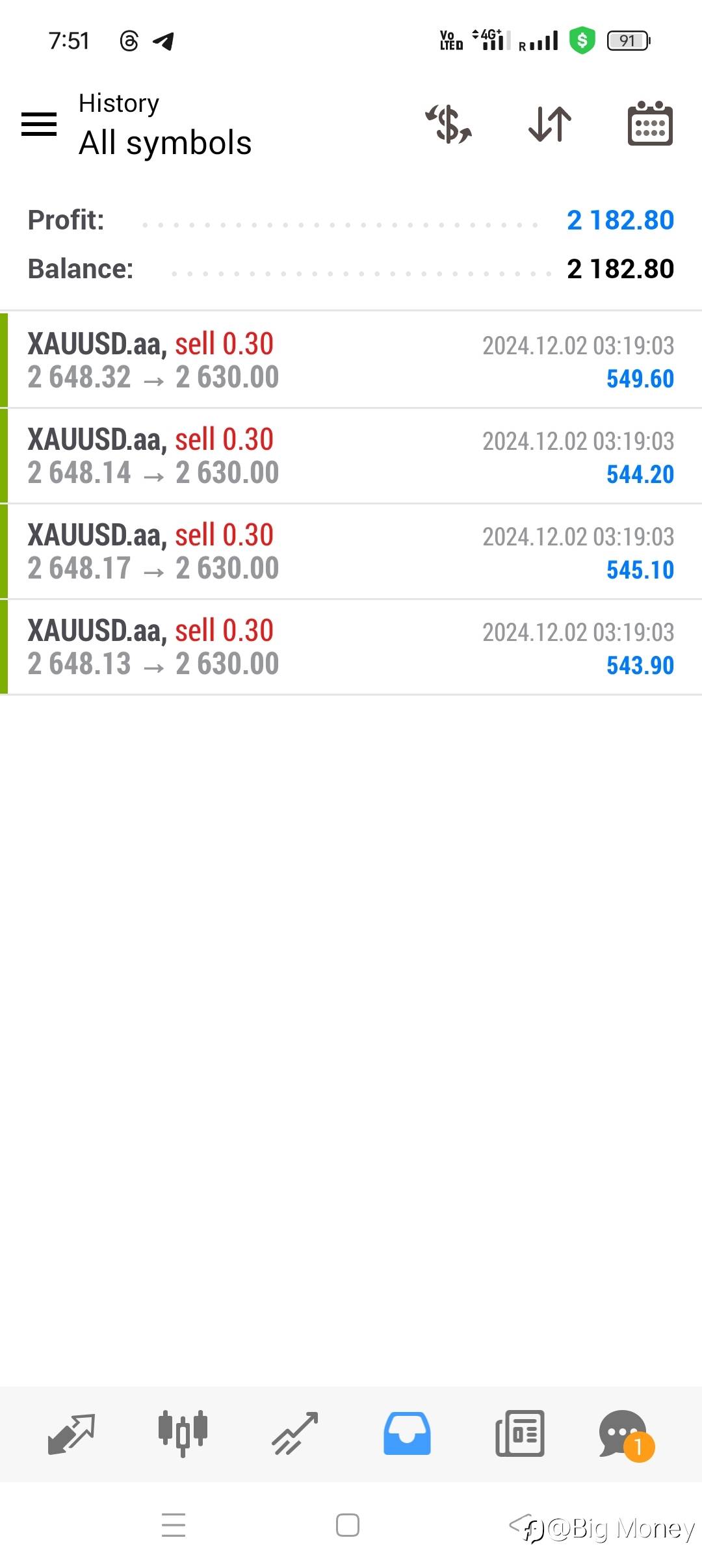Open the sort order arrows
This screenshot has width=702, height=1568.
(550, 124)
